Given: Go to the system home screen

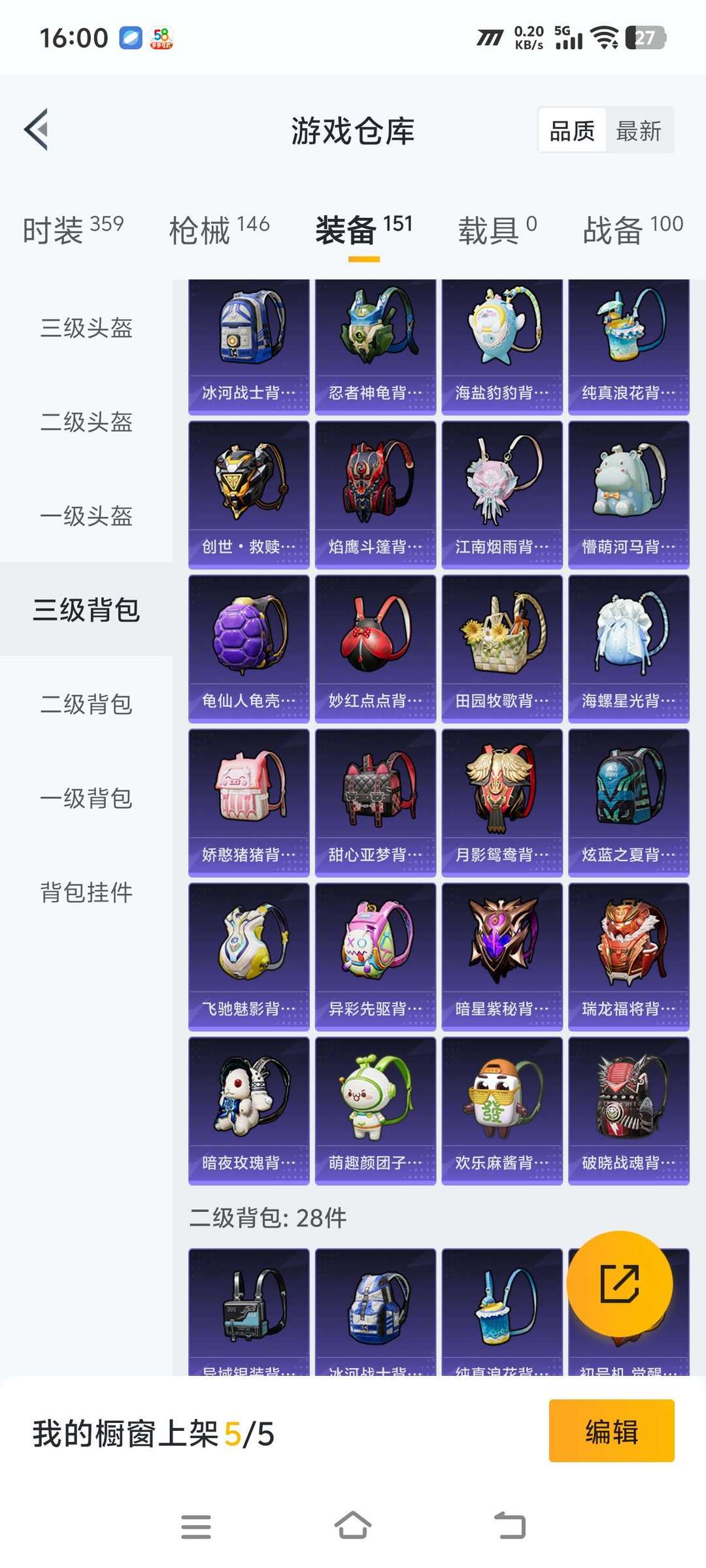Looking at the screenshot, I should (x=353, y=1526).
